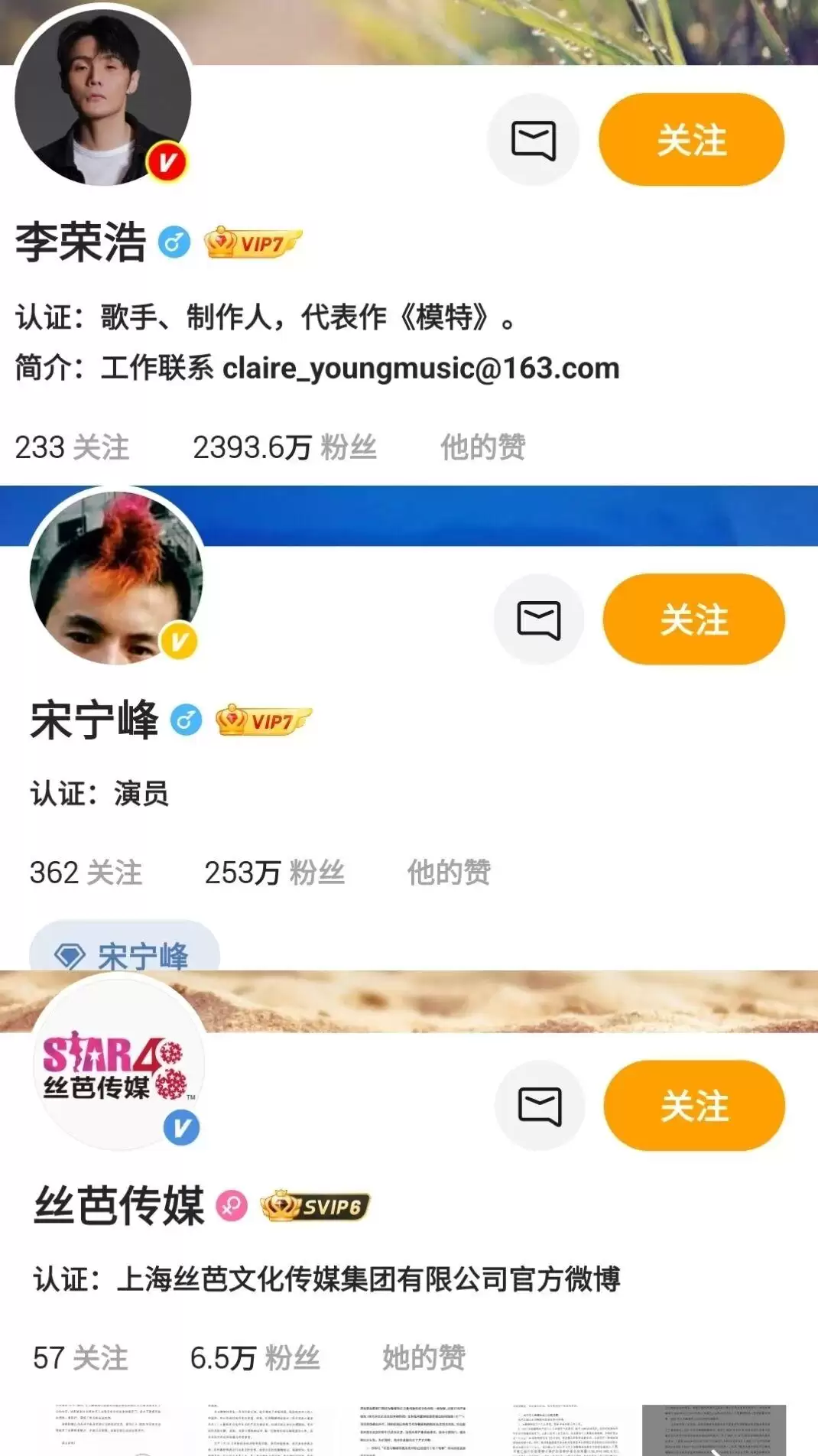Open chat envelope icon for 丝芭传媒
The width and height of the screenshot is (818, 1456).
pos(538,1105)
